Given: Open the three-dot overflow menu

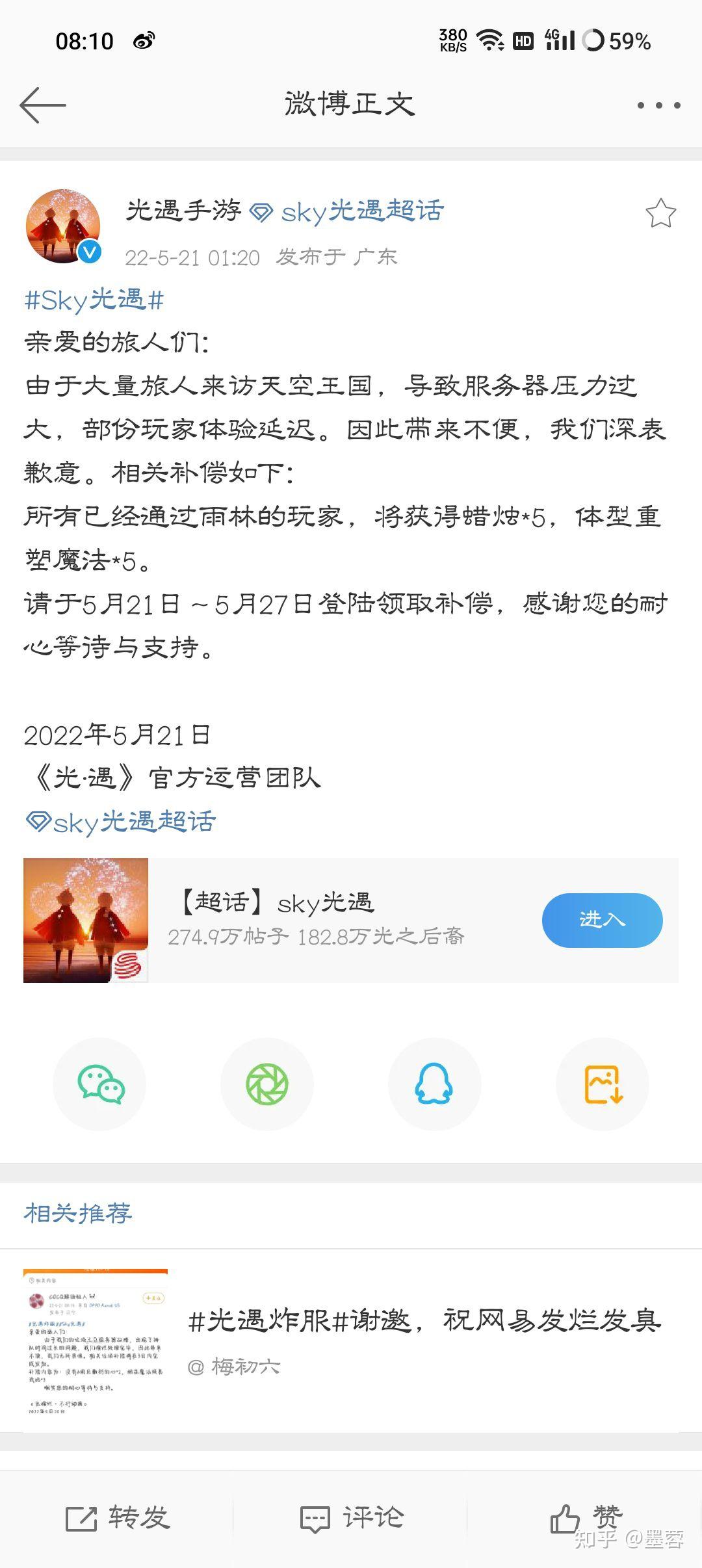Looking at the screenshot, I should click(x=658, y=105).
